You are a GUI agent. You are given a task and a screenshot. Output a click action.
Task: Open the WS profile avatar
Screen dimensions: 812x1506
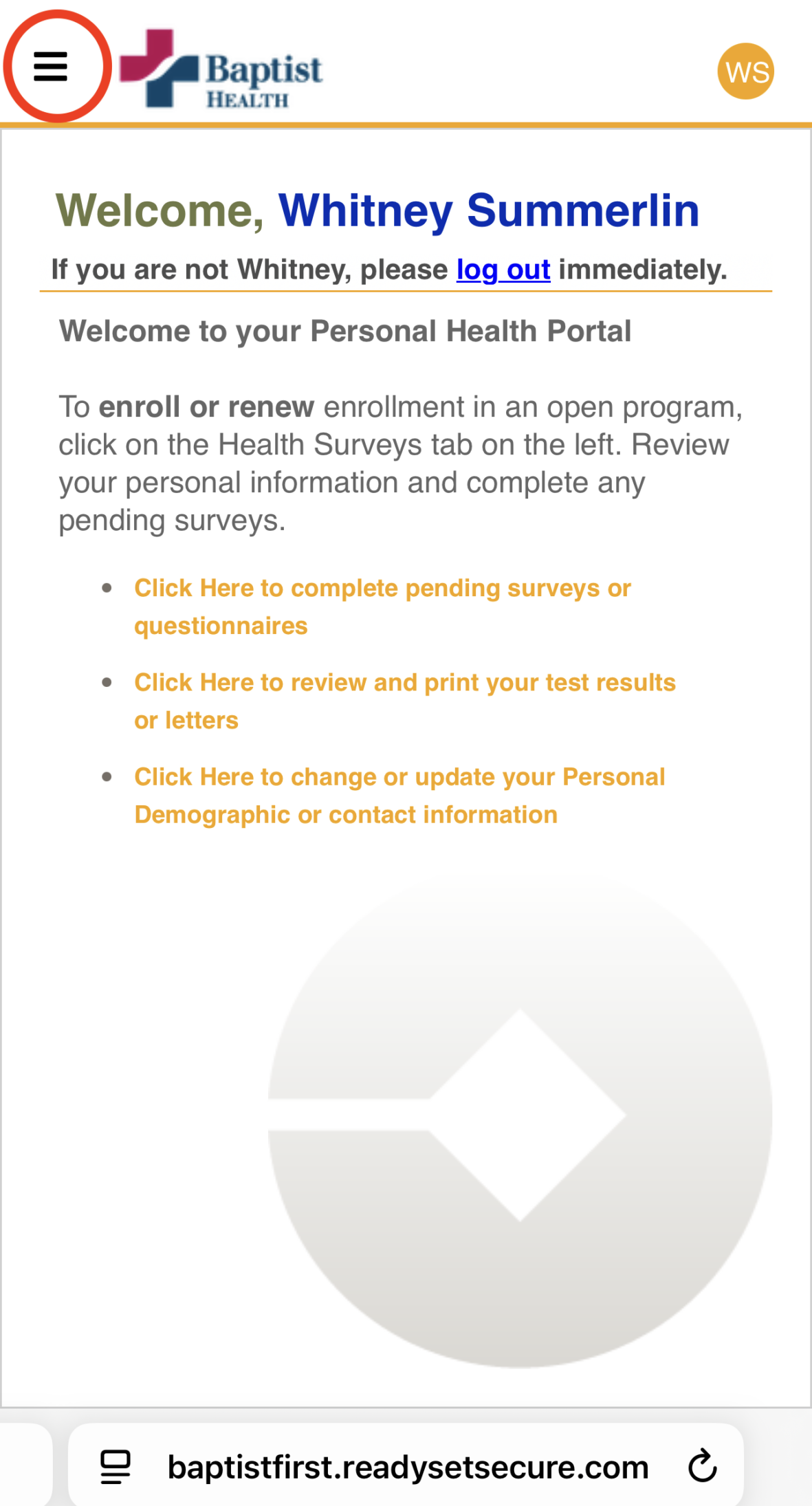click(x=745, y=72)
